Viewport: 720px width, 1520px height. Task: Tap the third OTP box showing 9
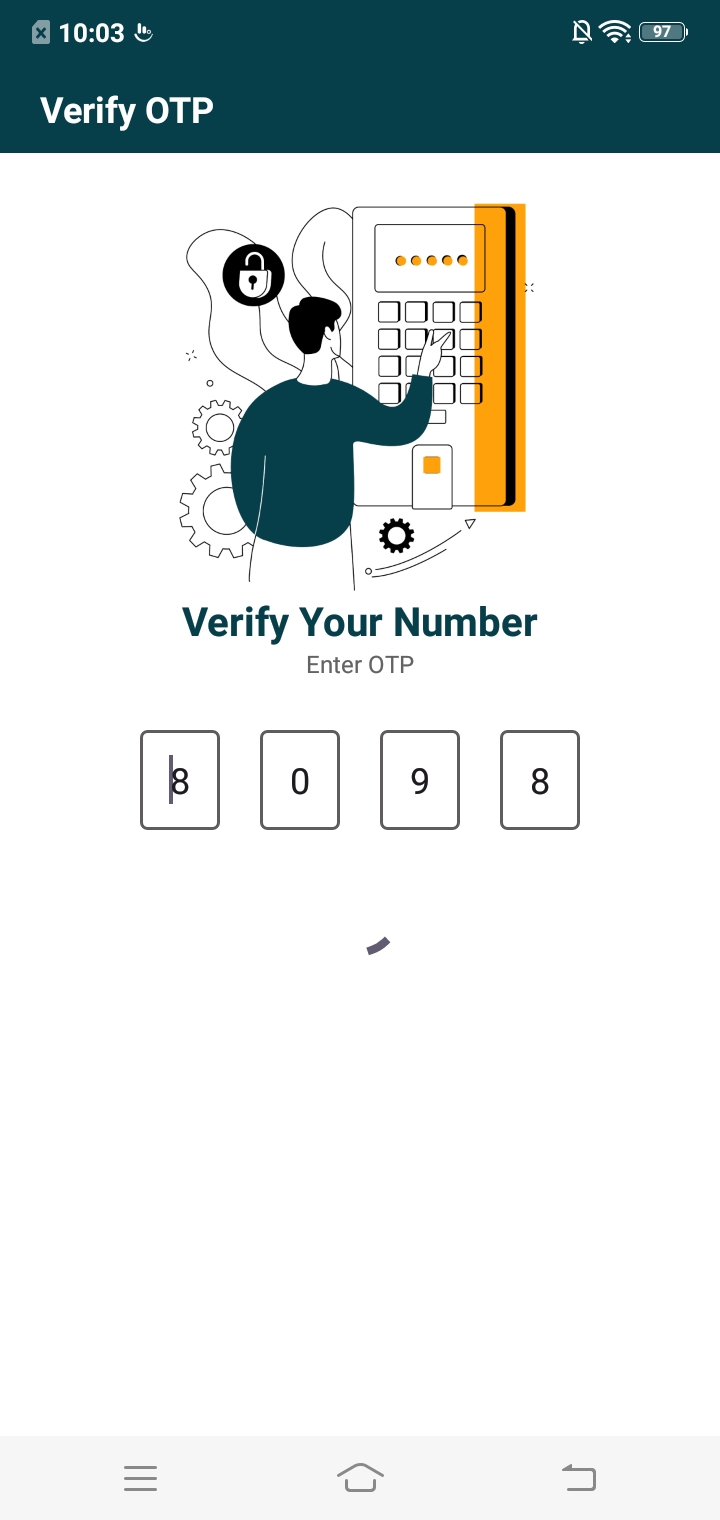point(420,780)
